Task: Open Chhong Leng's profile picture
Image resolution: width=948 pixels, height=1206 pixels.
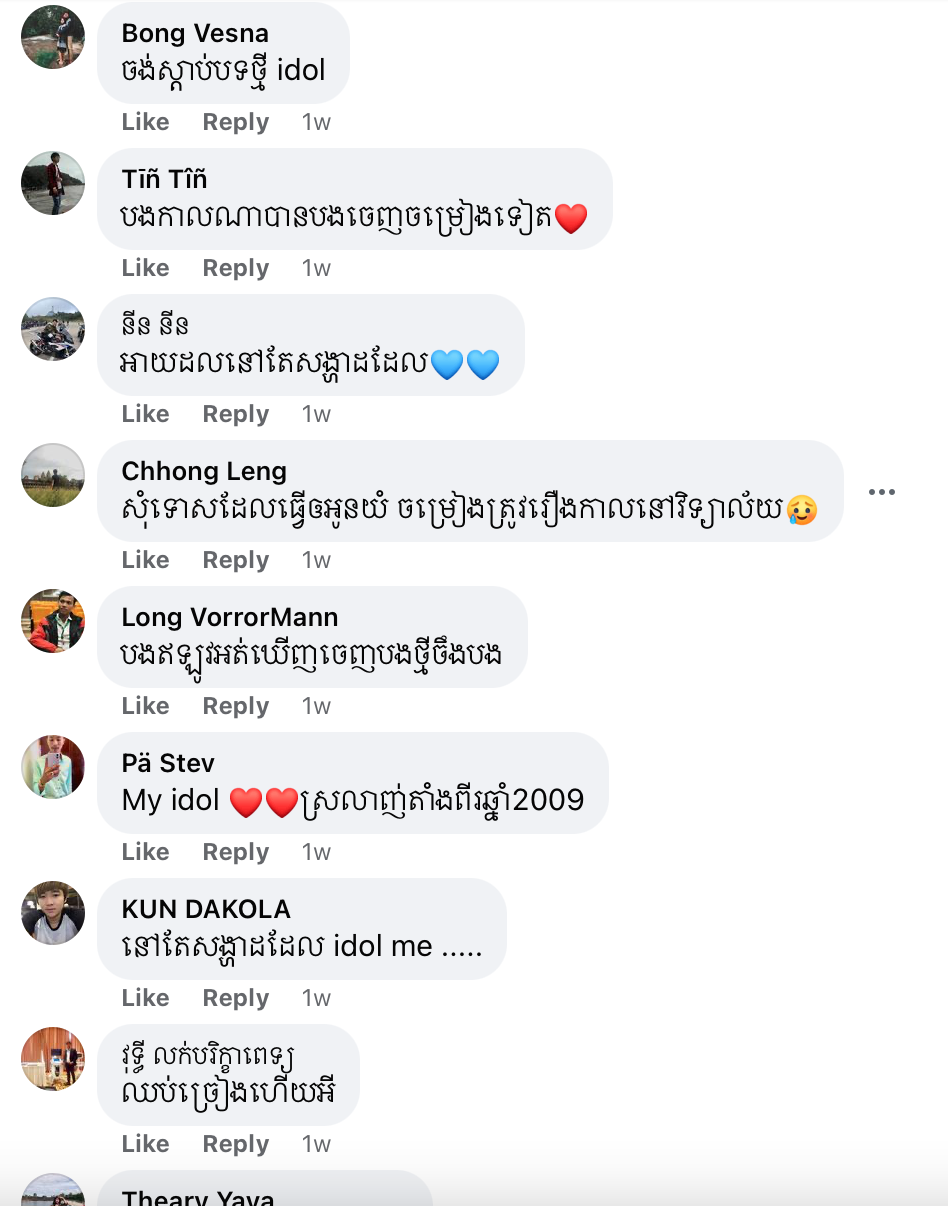Action: pos(53,475)
